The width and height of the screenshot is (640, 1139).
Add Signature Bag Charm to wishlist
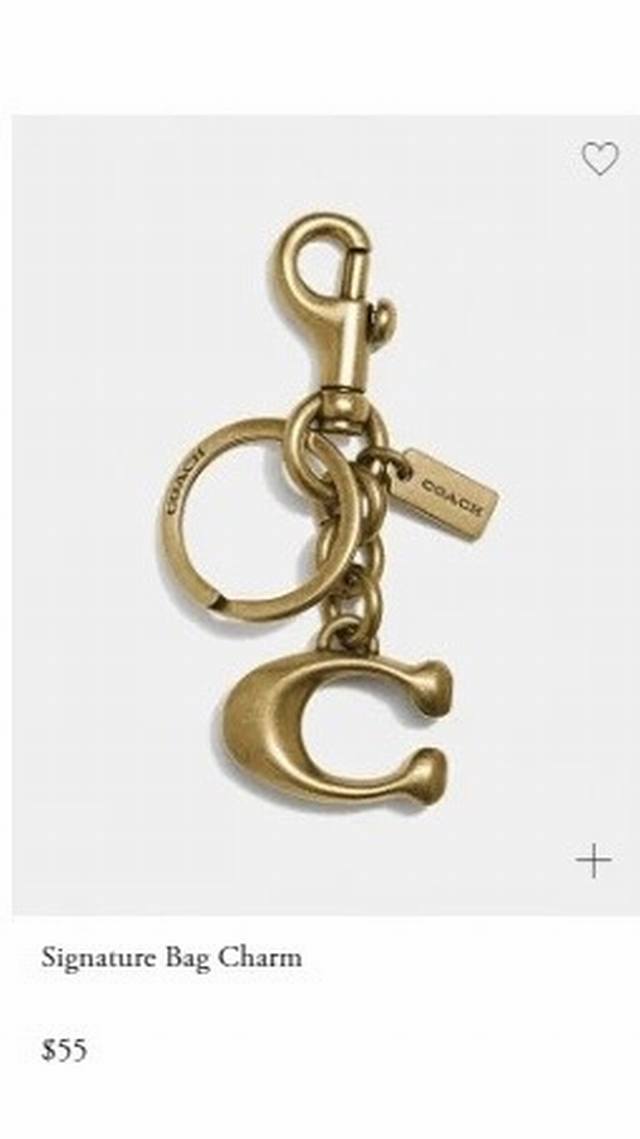tap(599, 159)
